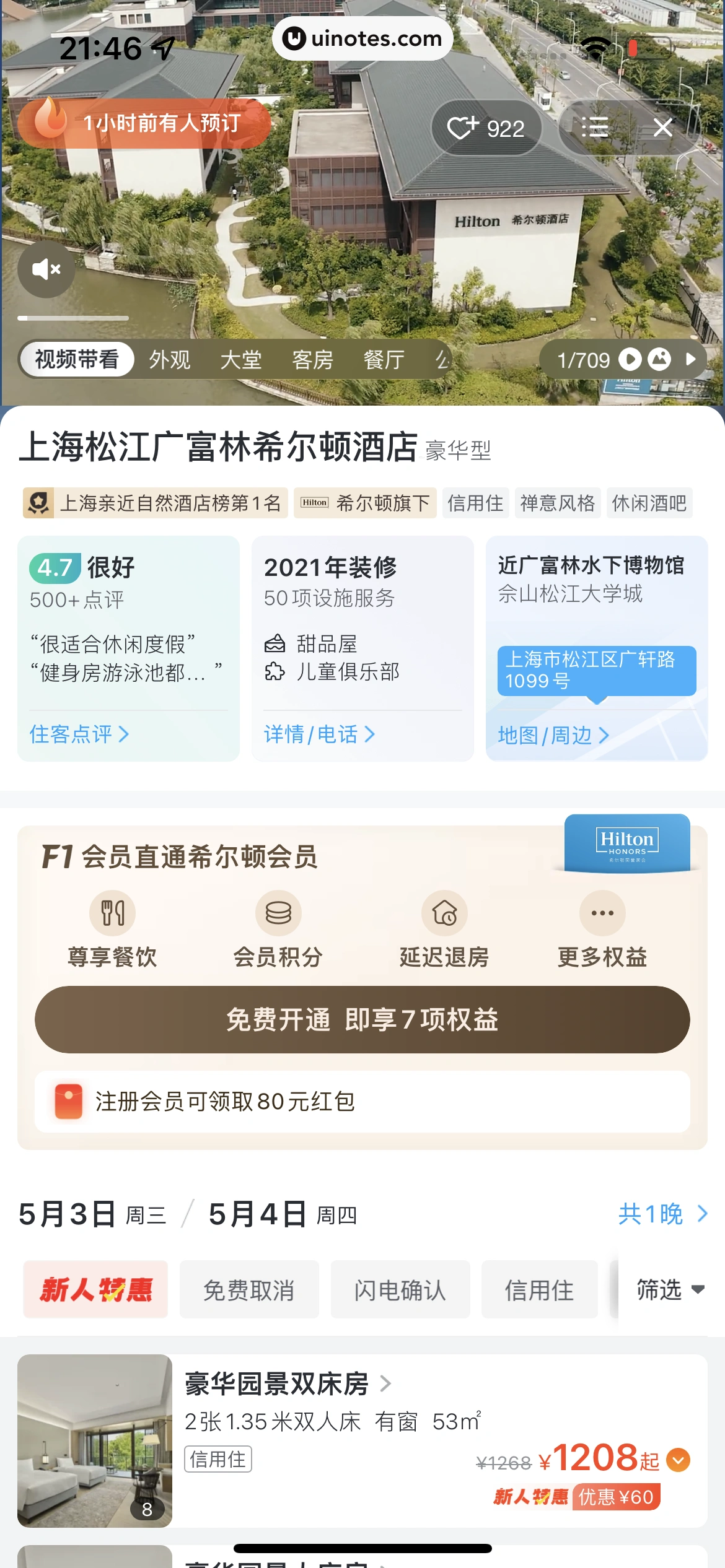Switch to 客房 photo tab

point(312,360)
